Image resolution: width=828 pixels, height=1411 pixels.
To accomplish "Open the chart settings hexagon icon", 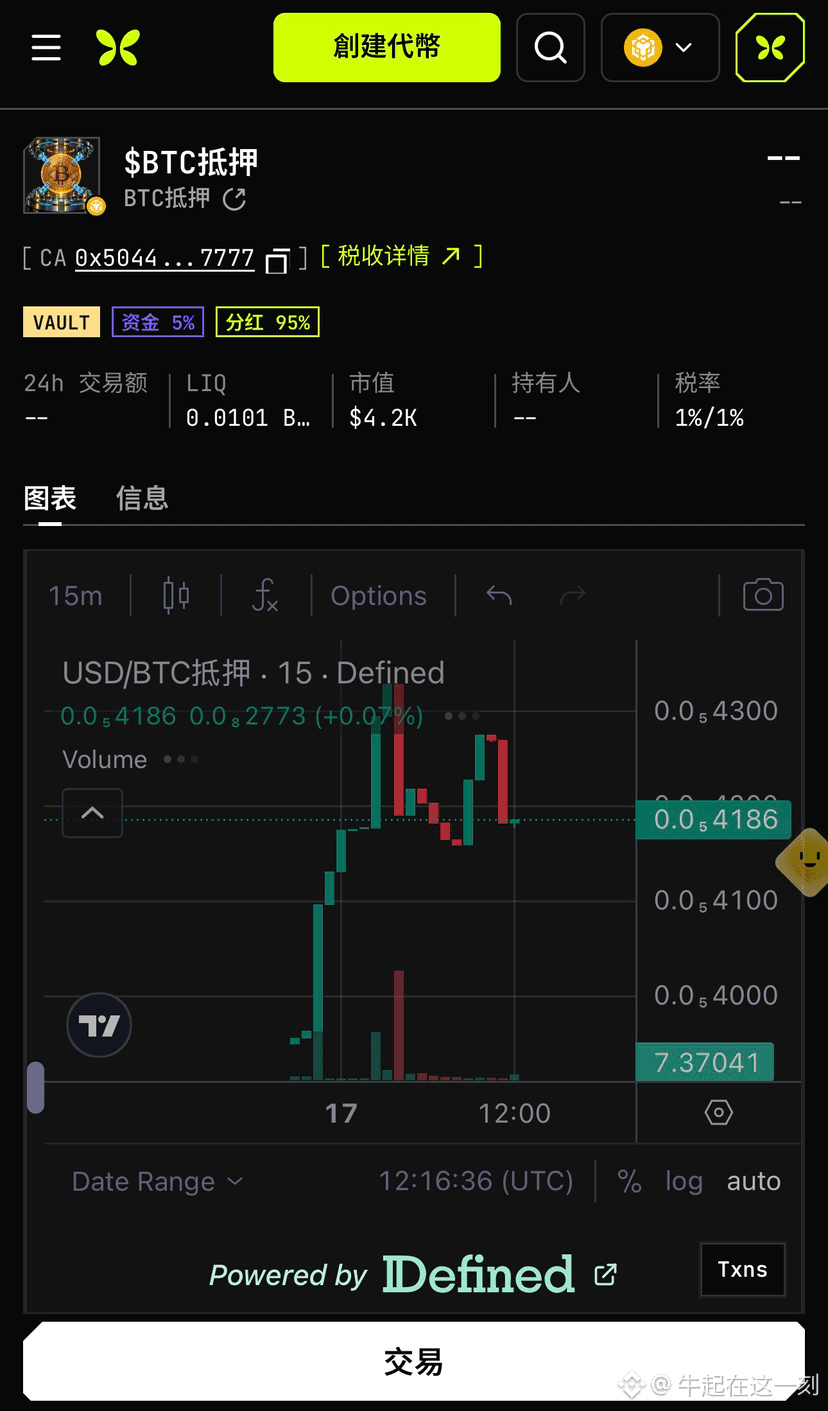I will [x=719, y=1112].
